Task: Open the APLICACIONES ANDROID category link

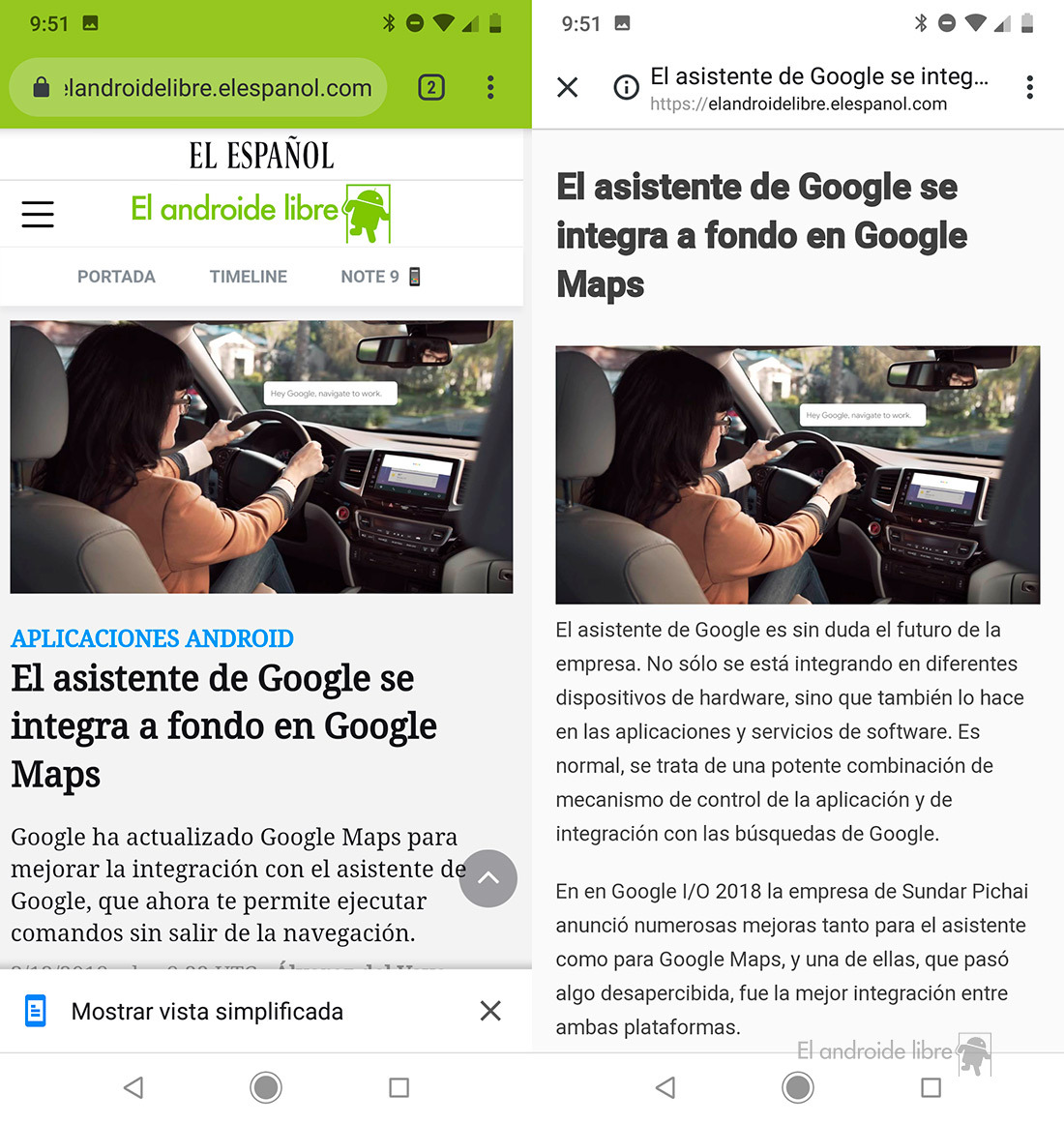Action: pos(152,638)
